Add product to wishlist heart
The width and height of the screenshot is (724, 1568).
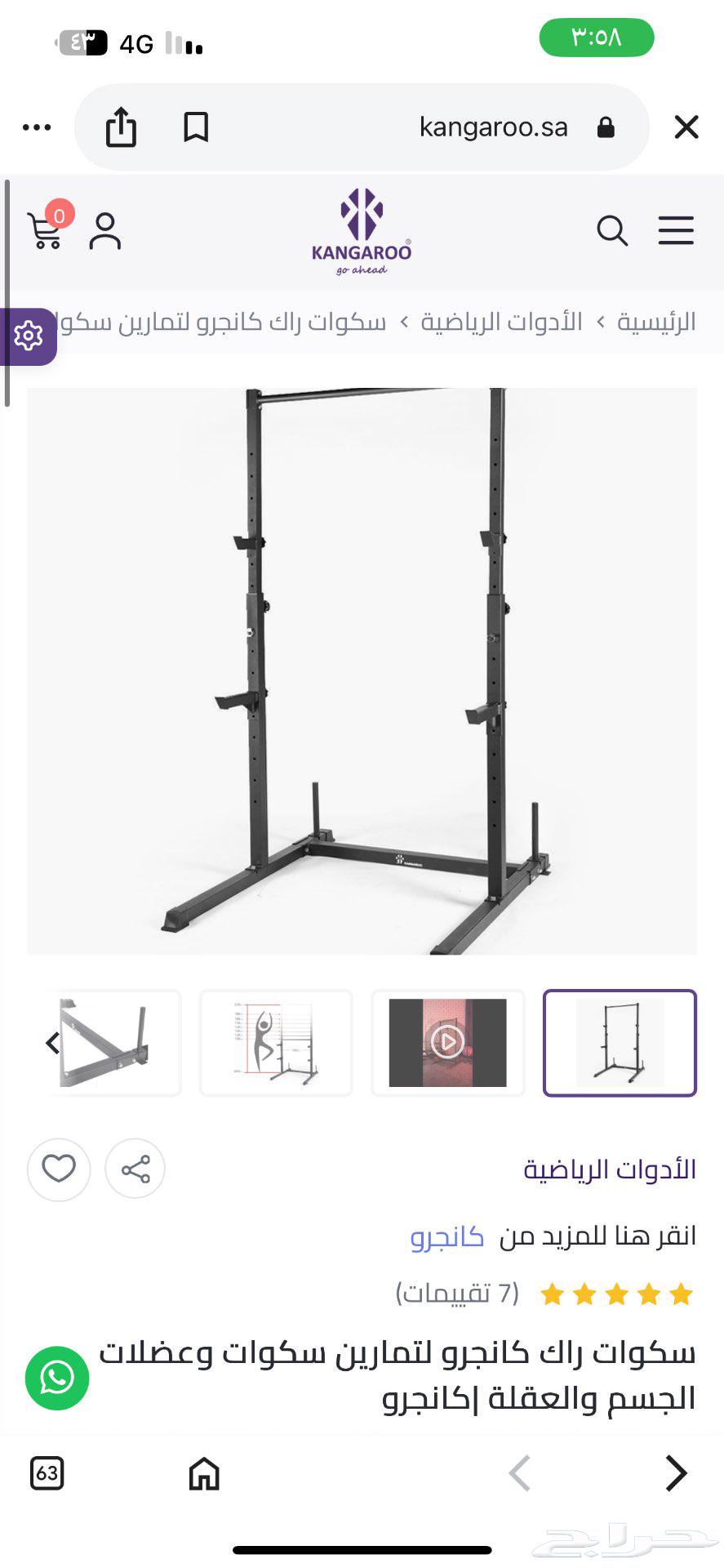59,1169
